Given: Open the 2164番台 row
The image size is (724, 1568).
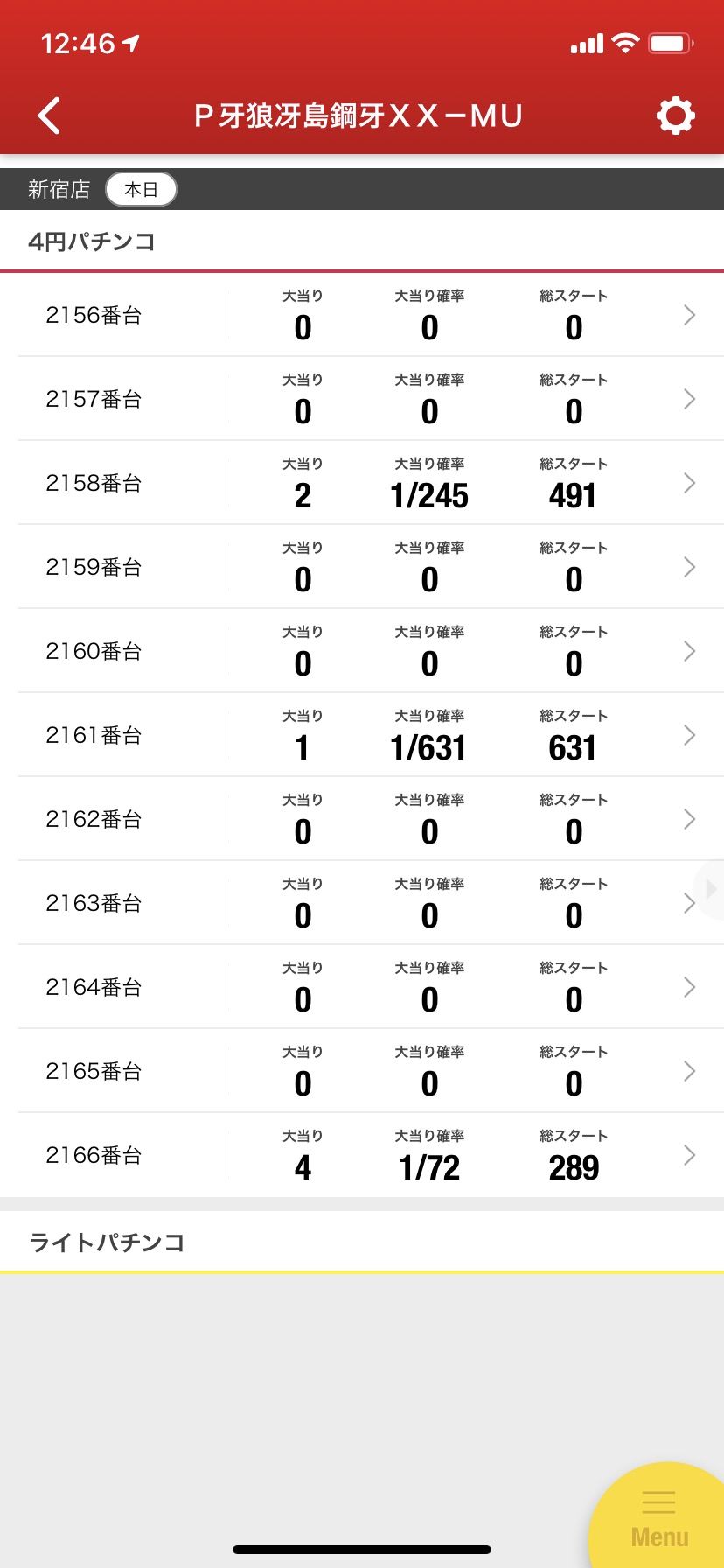Looking at the screenshot, I should [x=362, y=987].
